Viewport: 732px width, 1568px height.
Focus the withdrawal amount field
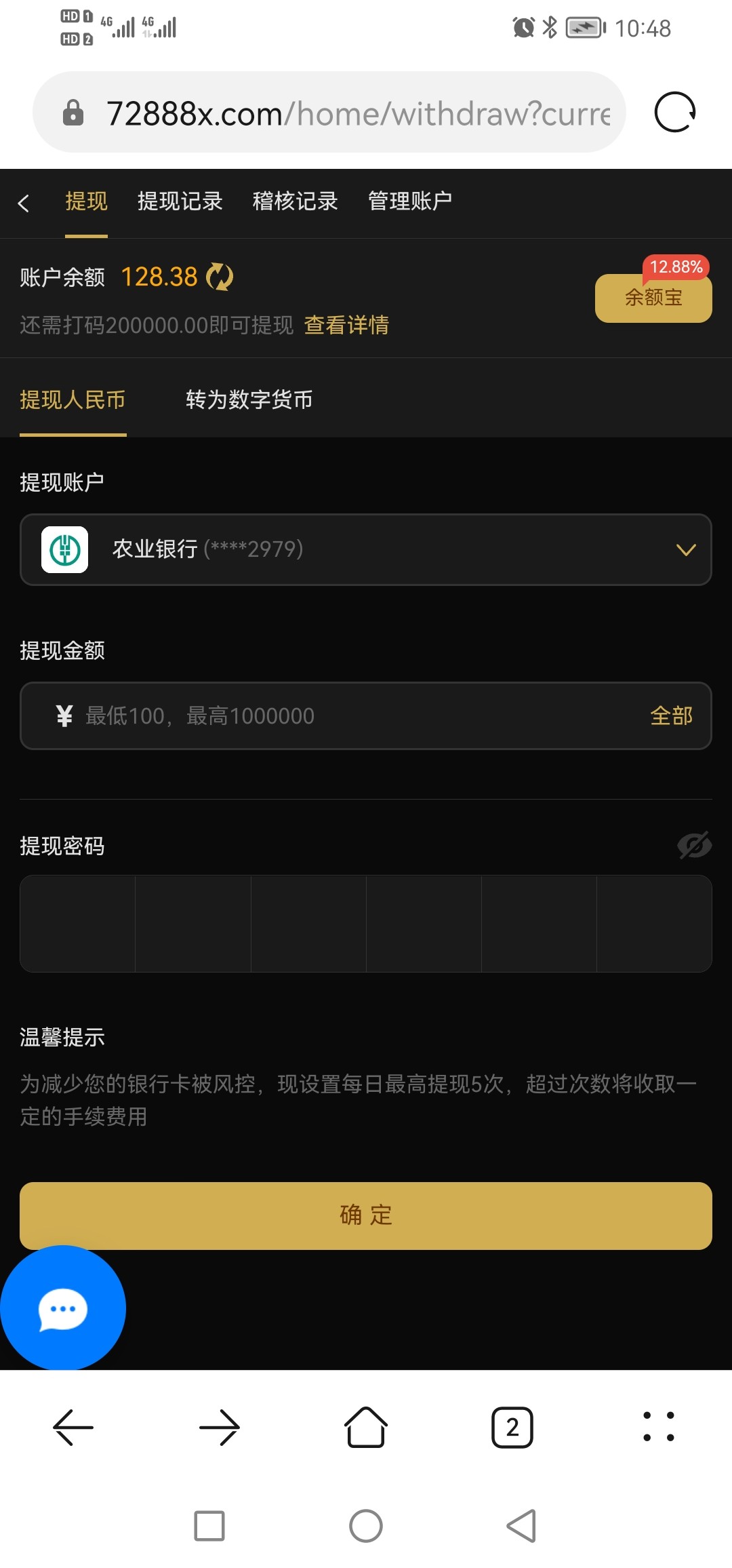tap(352, 716)
